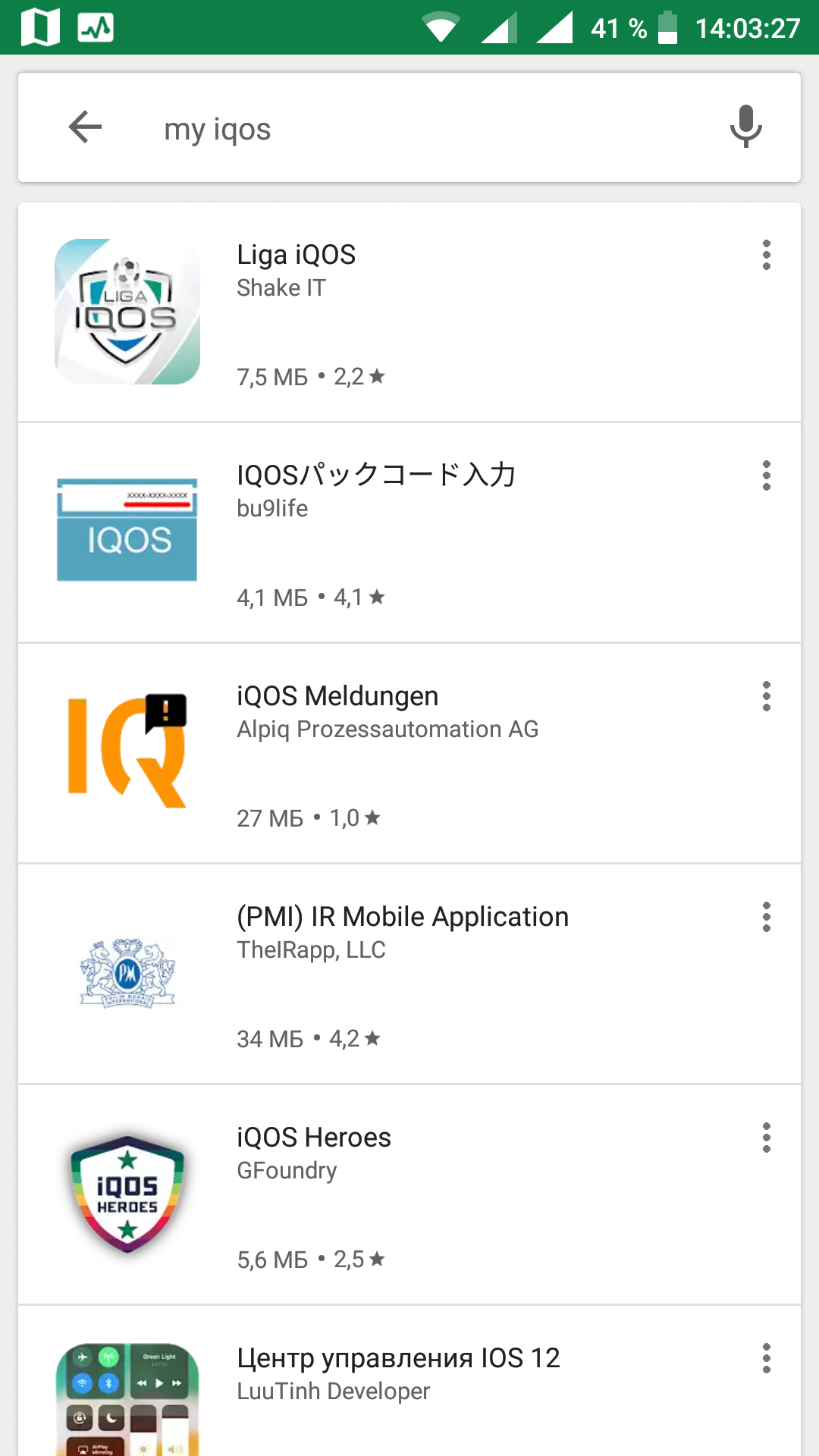Tap the three dots for (PMI) IR Mobile Application
Viewport: 819px width, 1456px height.
[767, 918]
